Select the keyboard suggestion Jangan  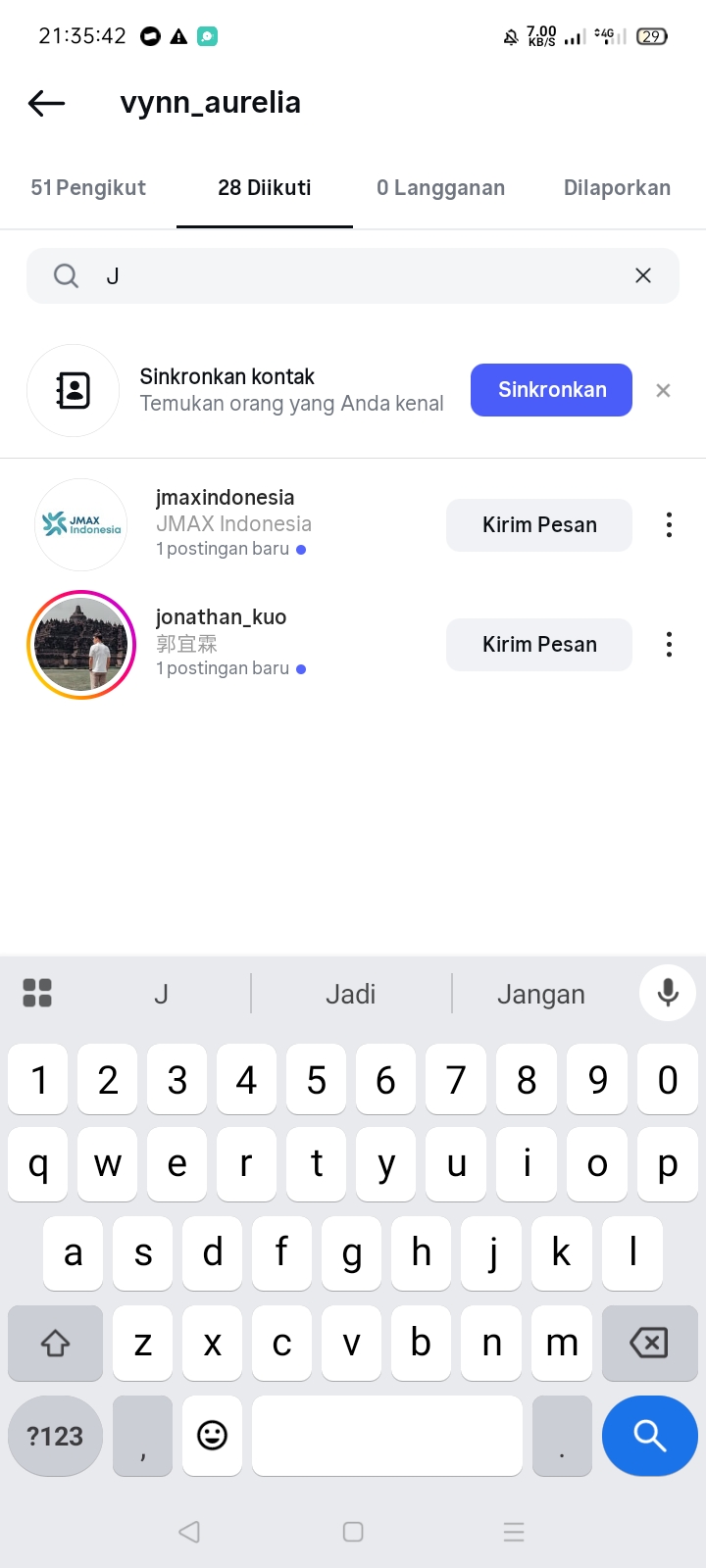click(540, 995)
